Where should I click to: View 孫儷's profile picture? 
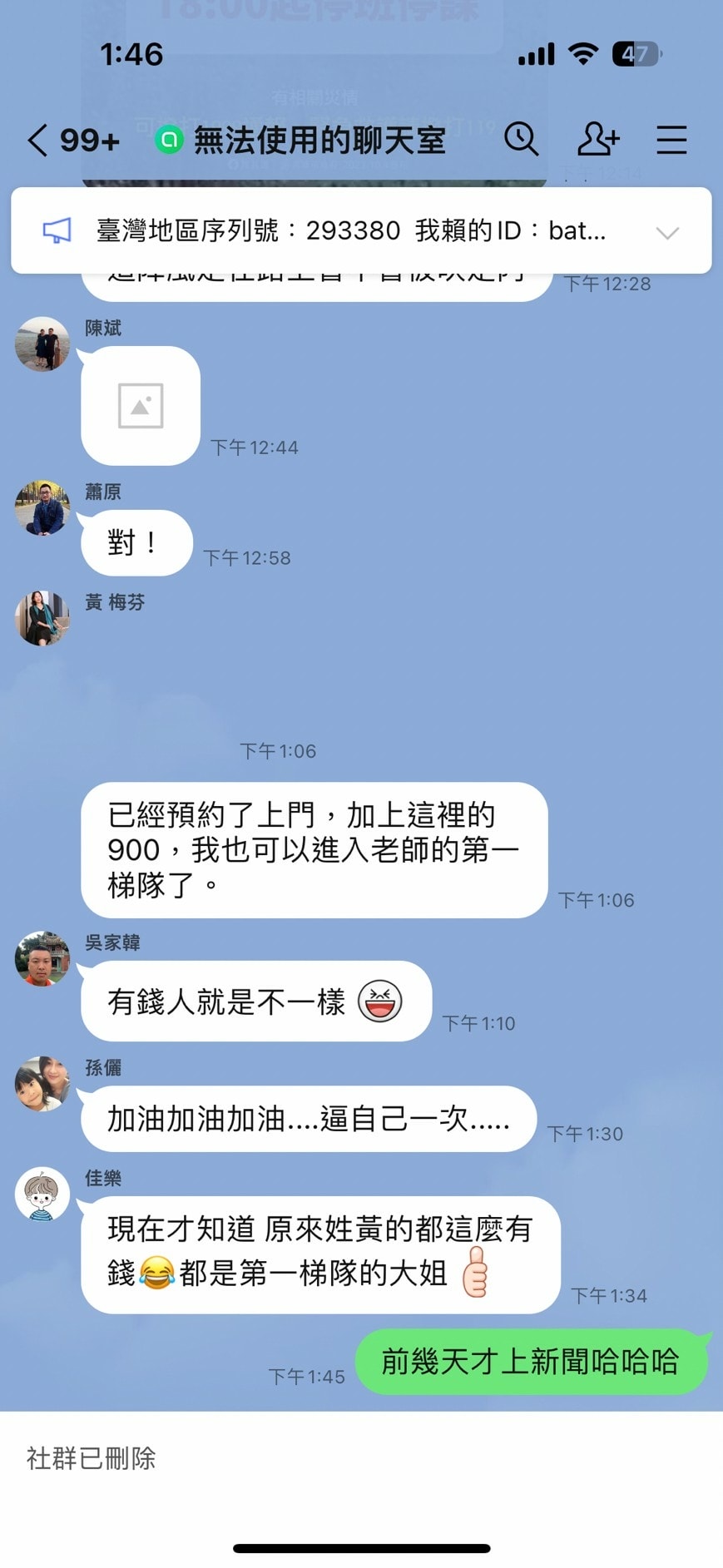point(42,1083)
